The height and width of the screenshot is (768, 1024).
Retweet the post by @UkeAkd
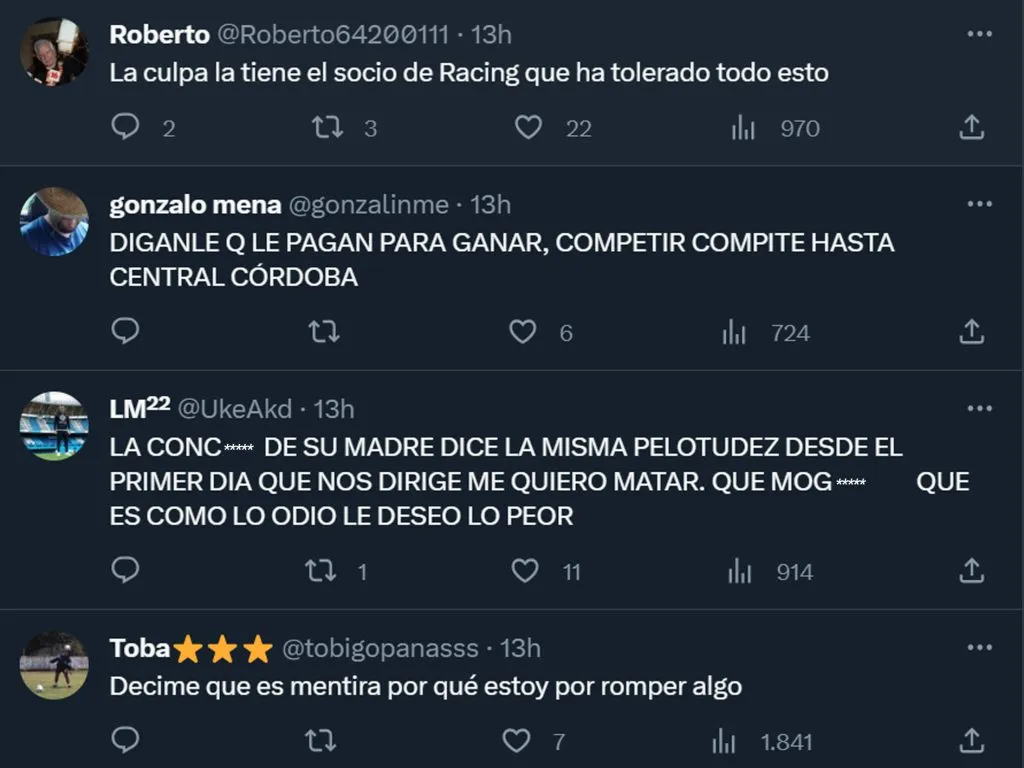pos(320,571)
